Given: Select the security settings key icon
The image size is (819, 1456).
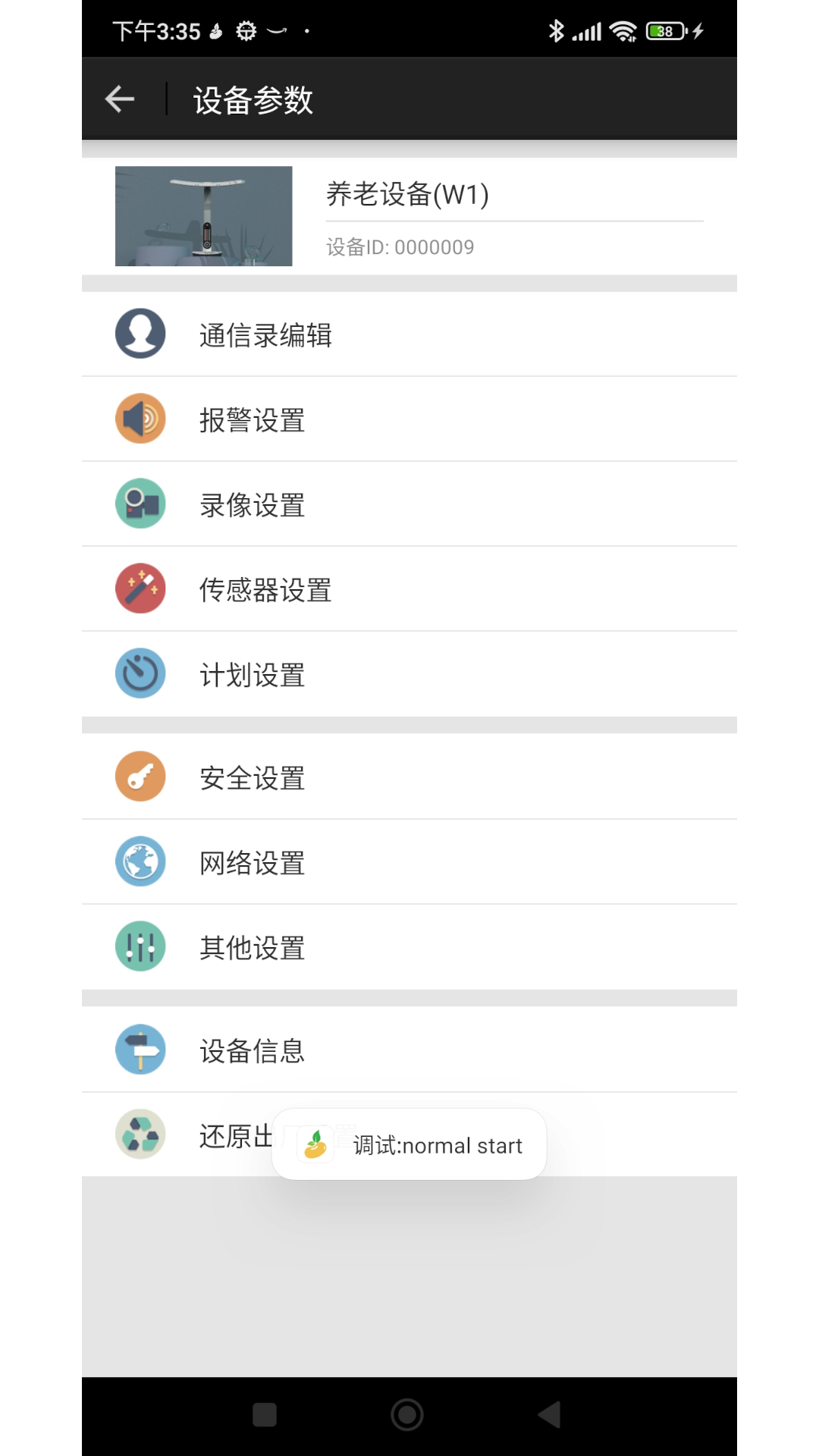Looking at the screenshot, I should click(x=140, y=776).
